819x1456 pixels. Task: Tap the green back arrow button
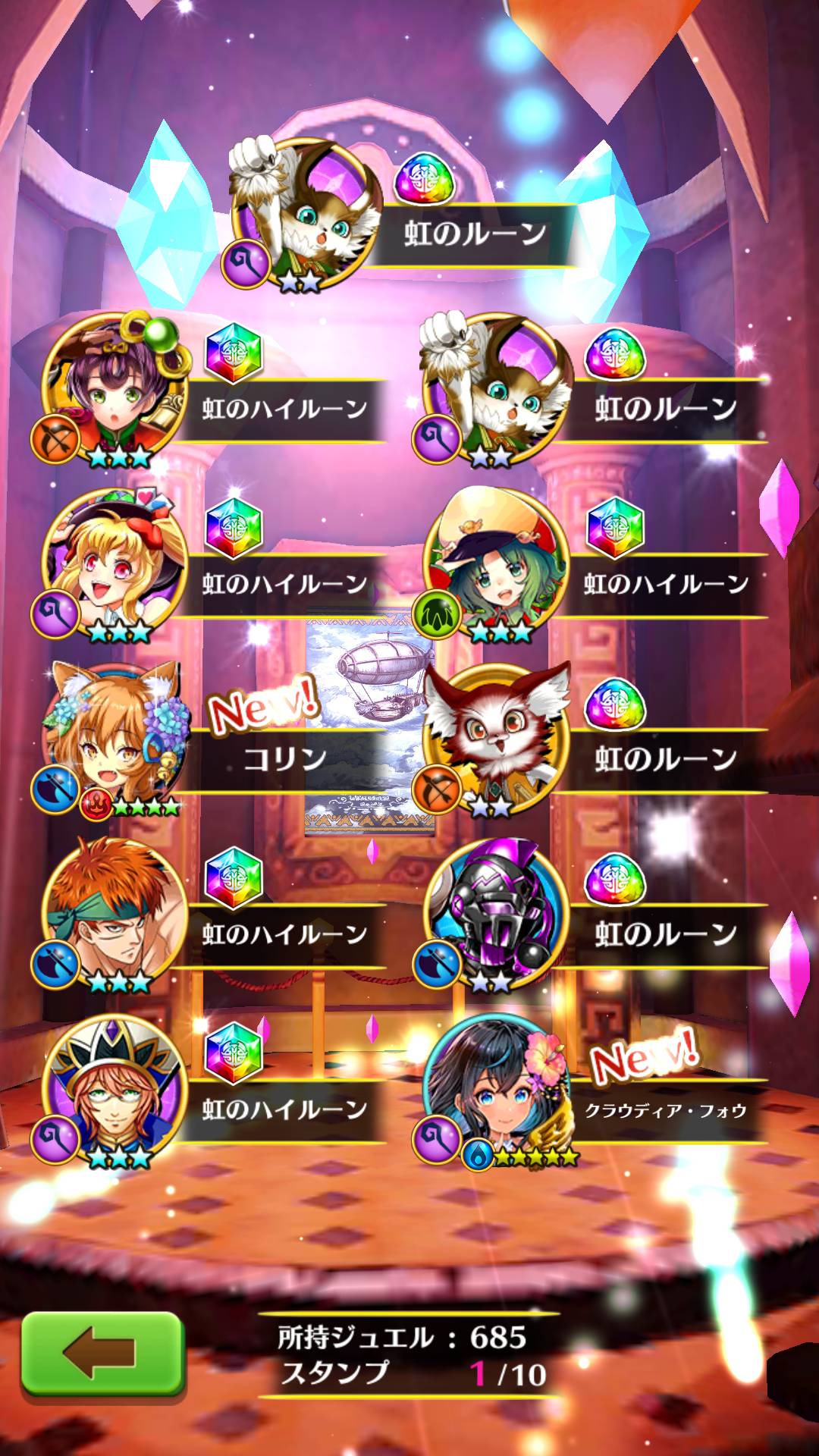pos(102,1353)
